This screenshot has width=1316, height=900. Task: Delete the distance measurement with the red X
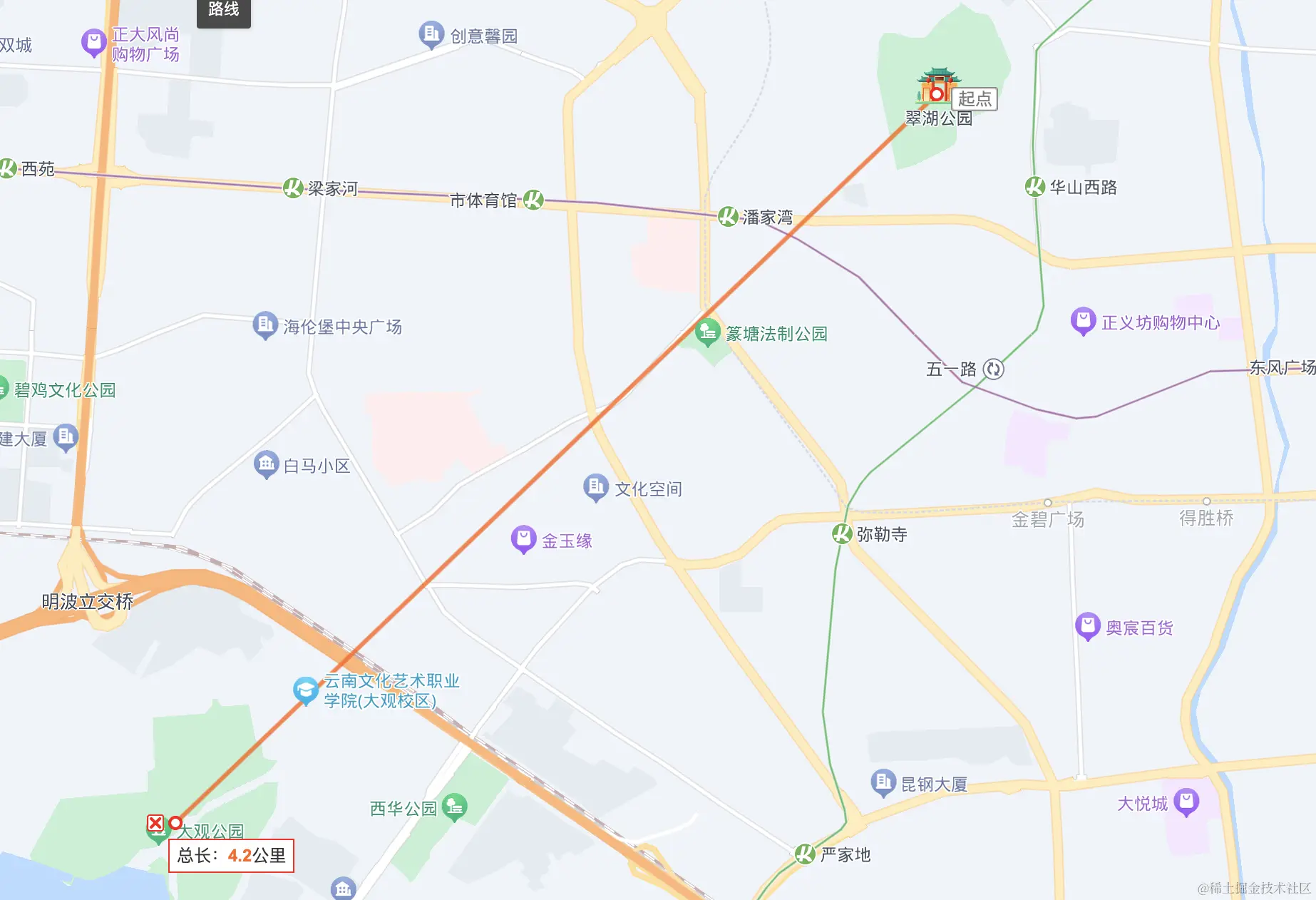[155, 823]
